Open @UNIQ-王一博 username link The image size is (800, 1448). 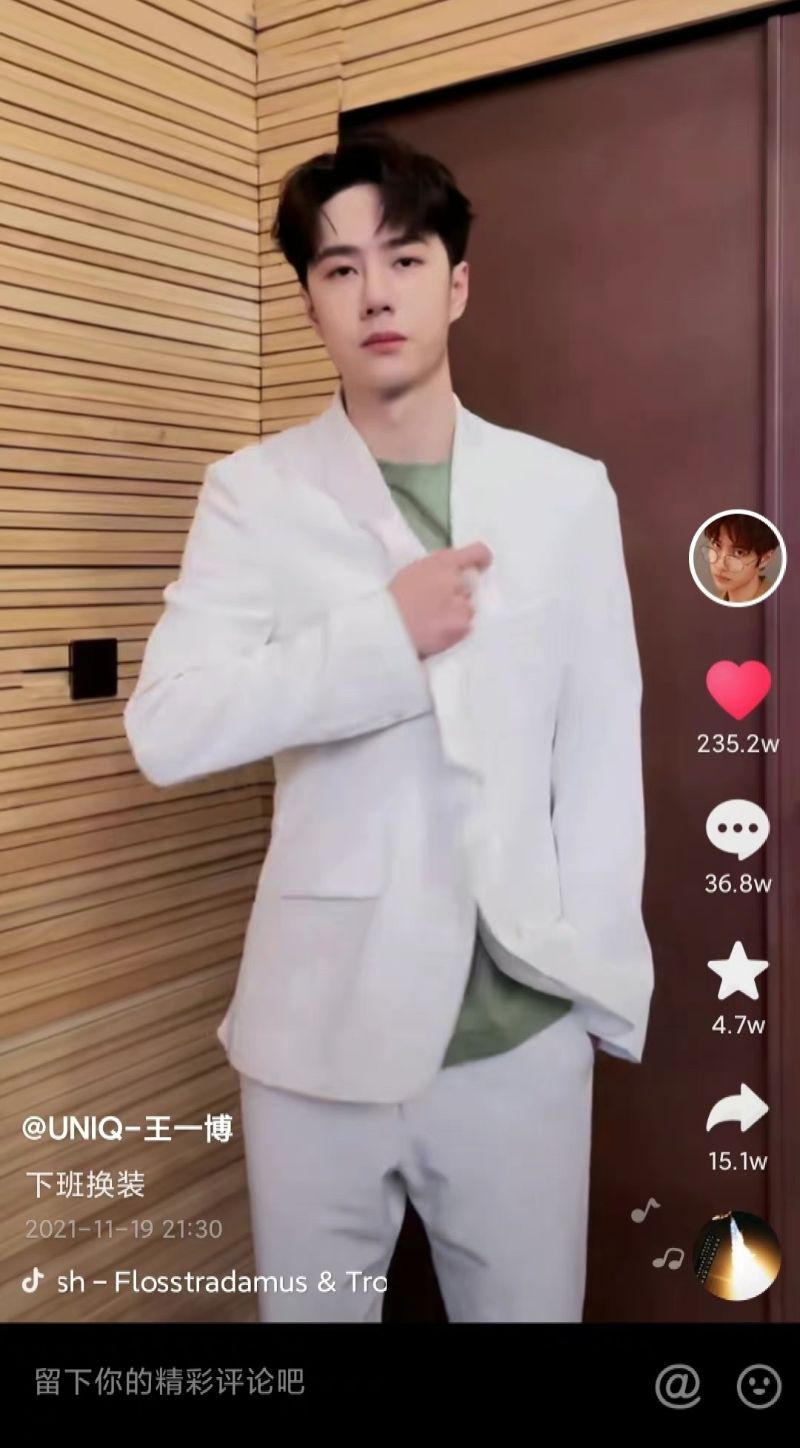click(x=127, y=1129)
